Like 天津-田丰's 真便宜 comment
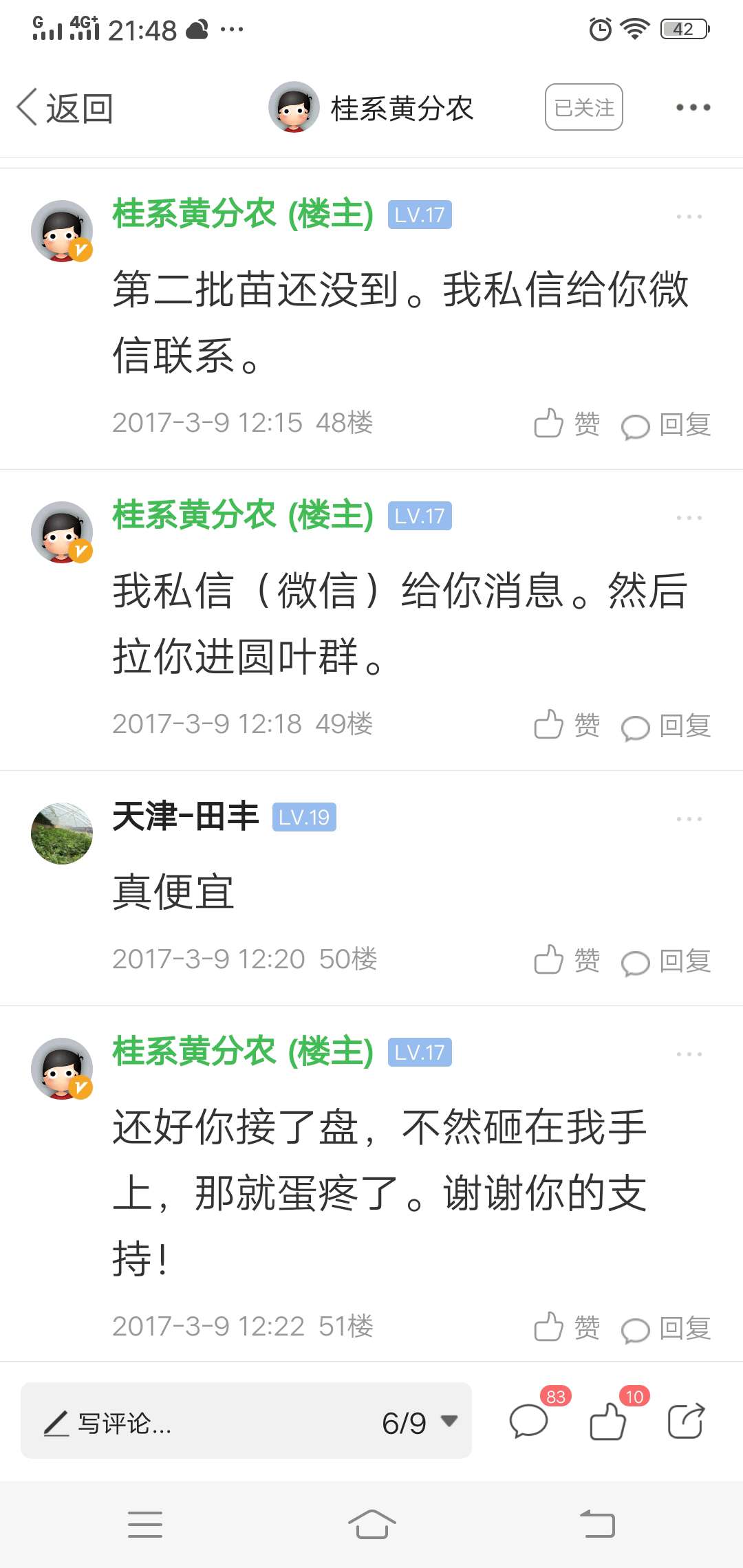 coord(567,960)
